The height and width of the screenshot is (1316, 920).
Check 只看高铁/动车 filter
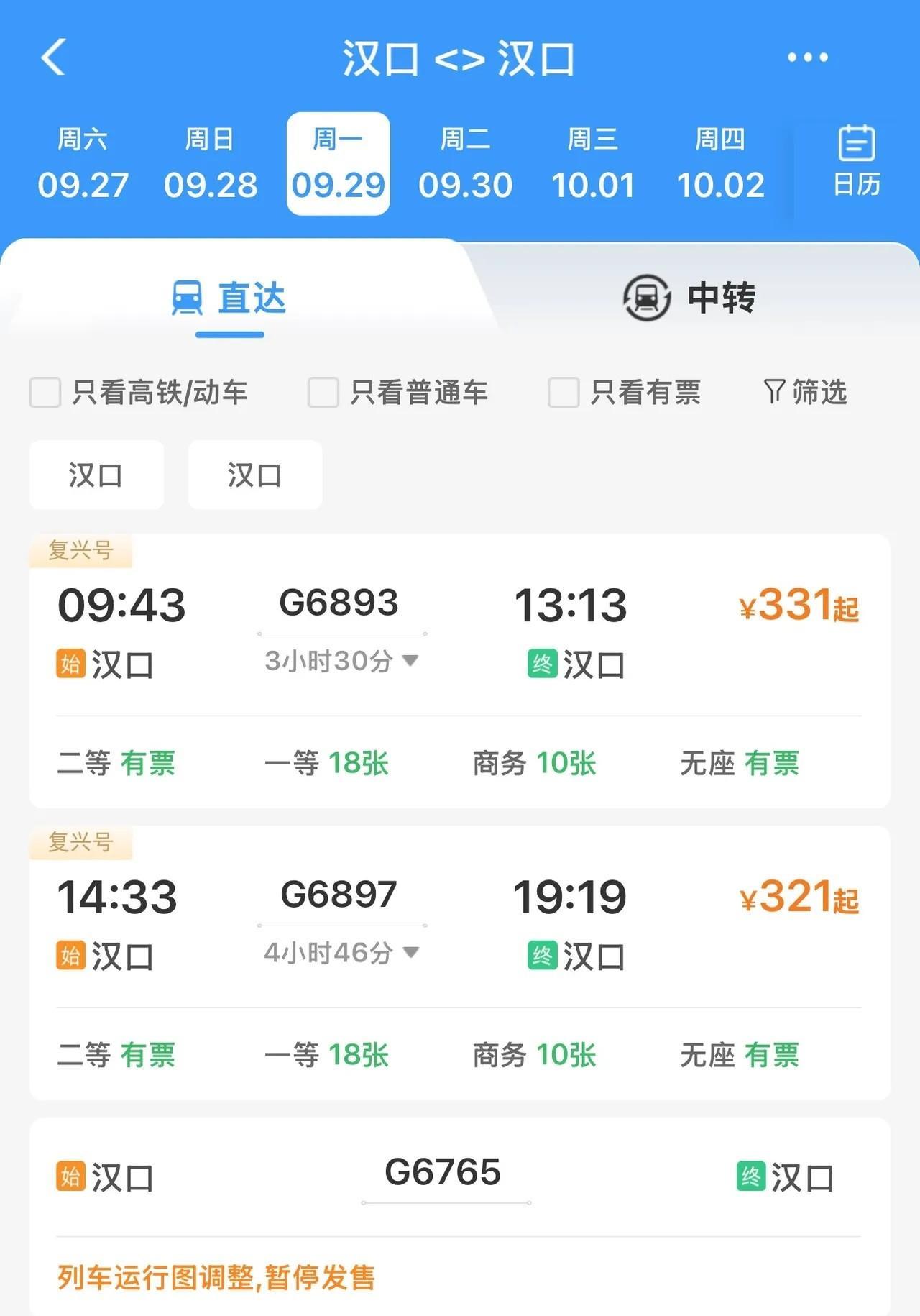click(45, 393)
